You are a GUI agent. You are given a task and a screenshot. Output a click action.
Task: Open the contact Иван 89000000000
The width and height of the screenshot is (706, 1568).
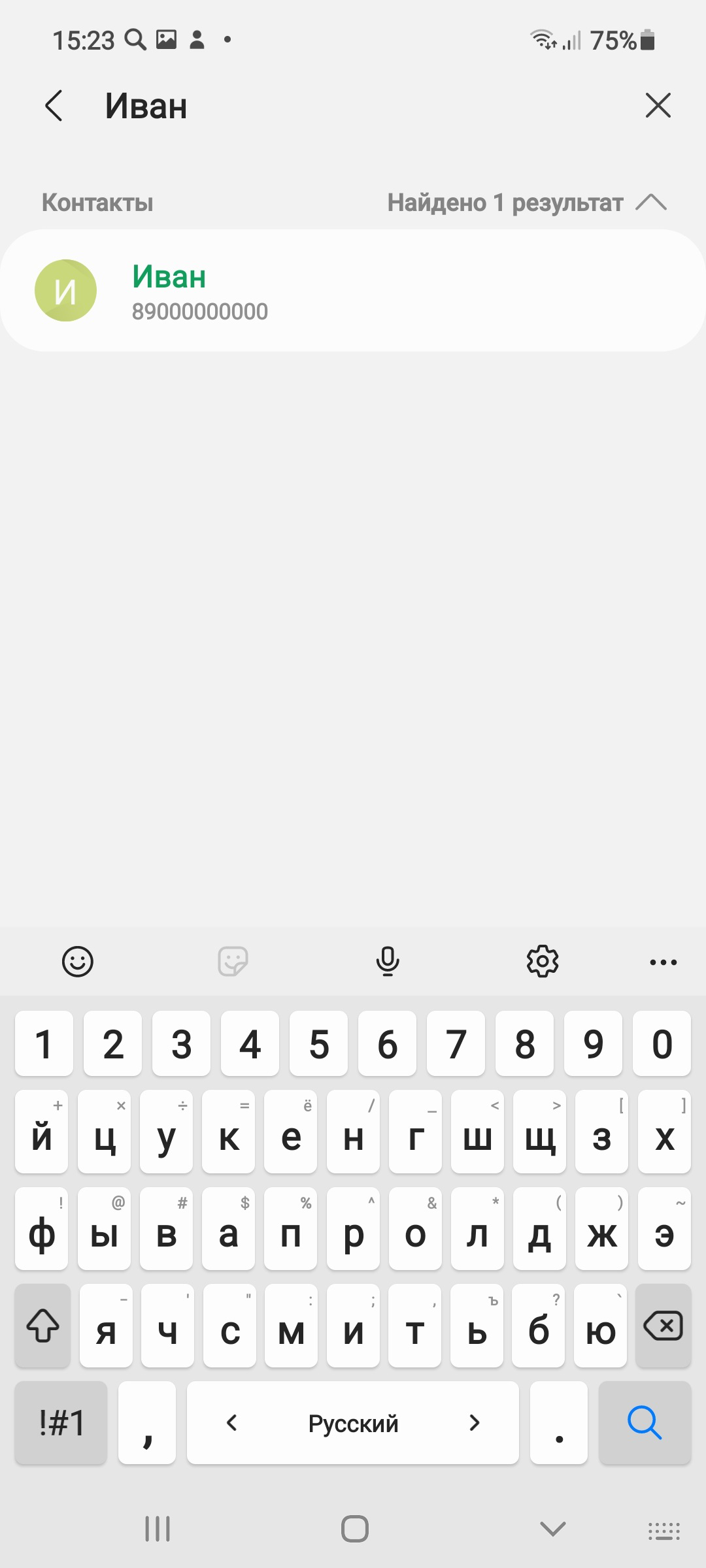353,291
